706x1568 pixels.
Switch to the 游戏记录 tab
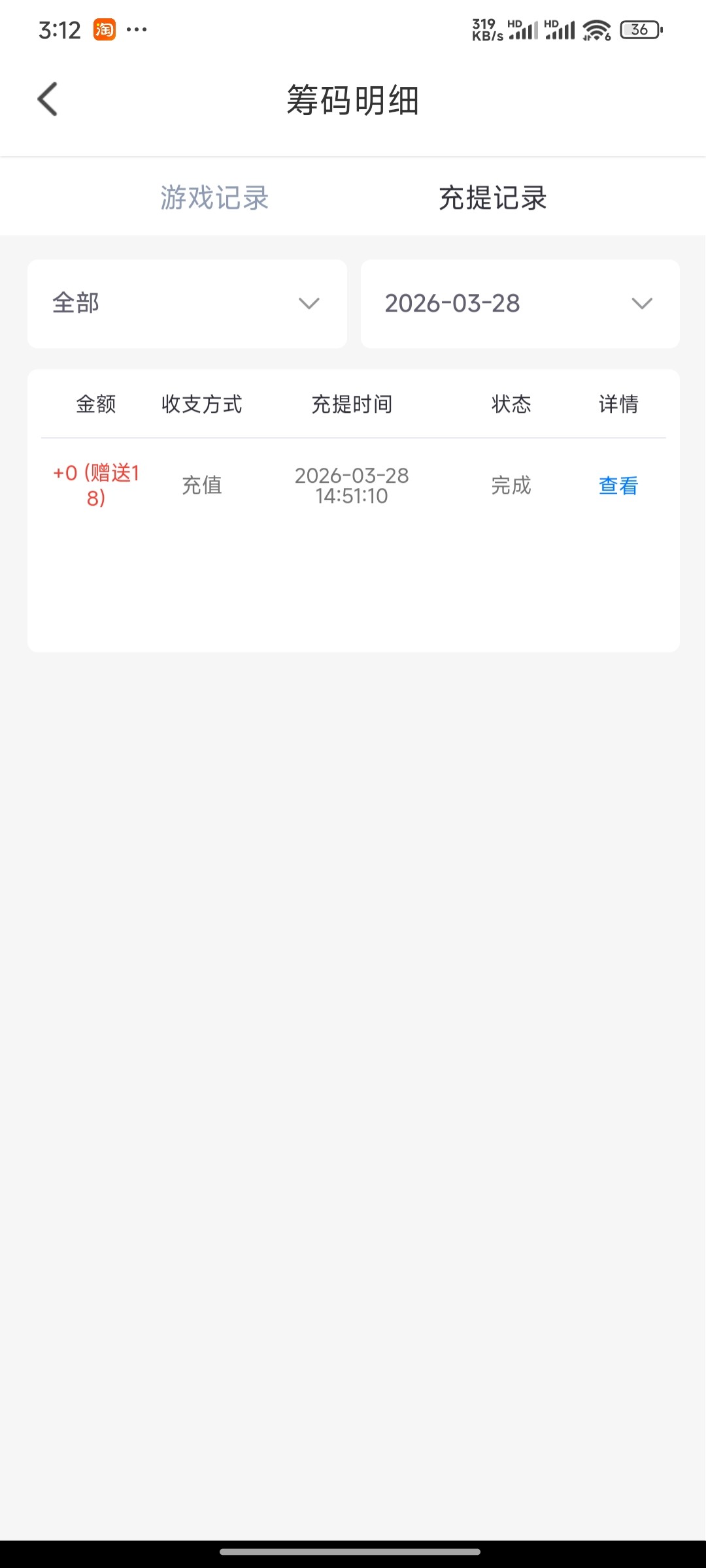click(x=214, y=197)
